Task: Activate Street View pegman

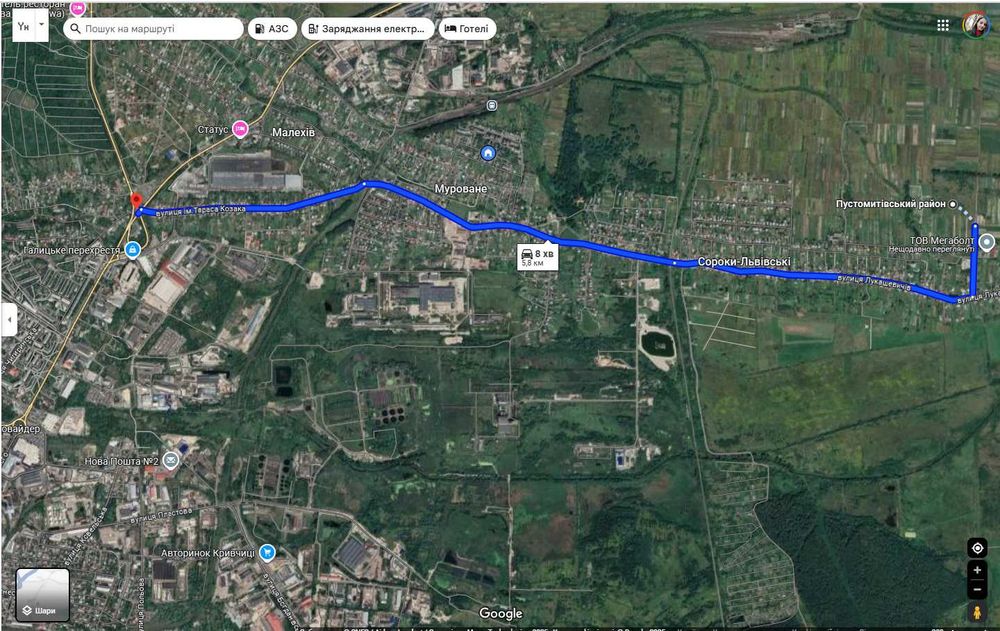Action: pyautogui.click(x=977, y=611)
